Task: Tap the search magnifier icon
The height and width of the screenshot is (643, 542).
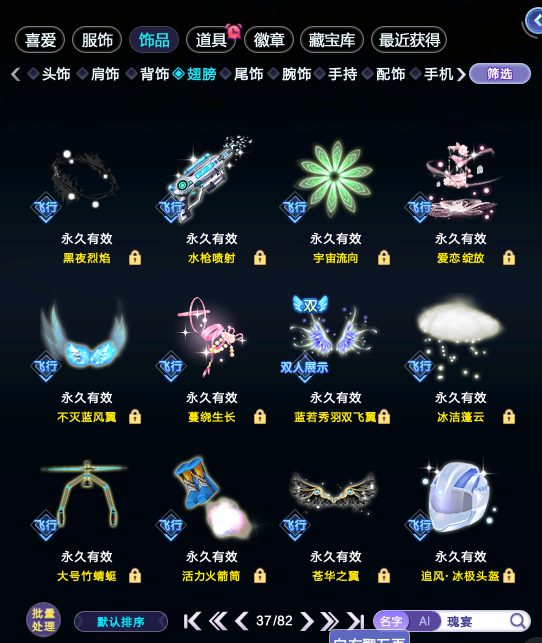Action: [518, 621]
